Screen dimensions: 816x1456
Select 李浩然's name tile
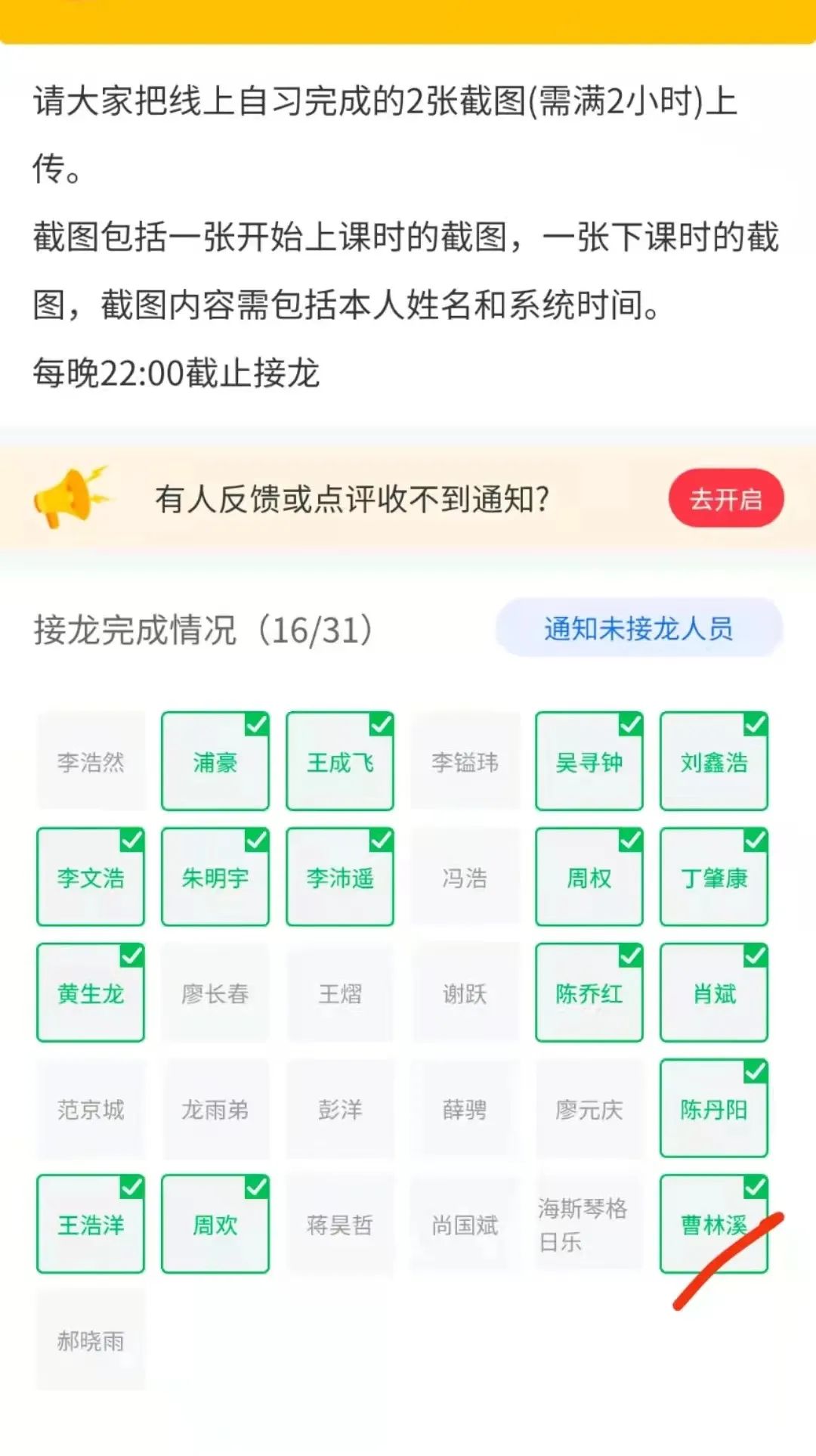click(91, 762)
